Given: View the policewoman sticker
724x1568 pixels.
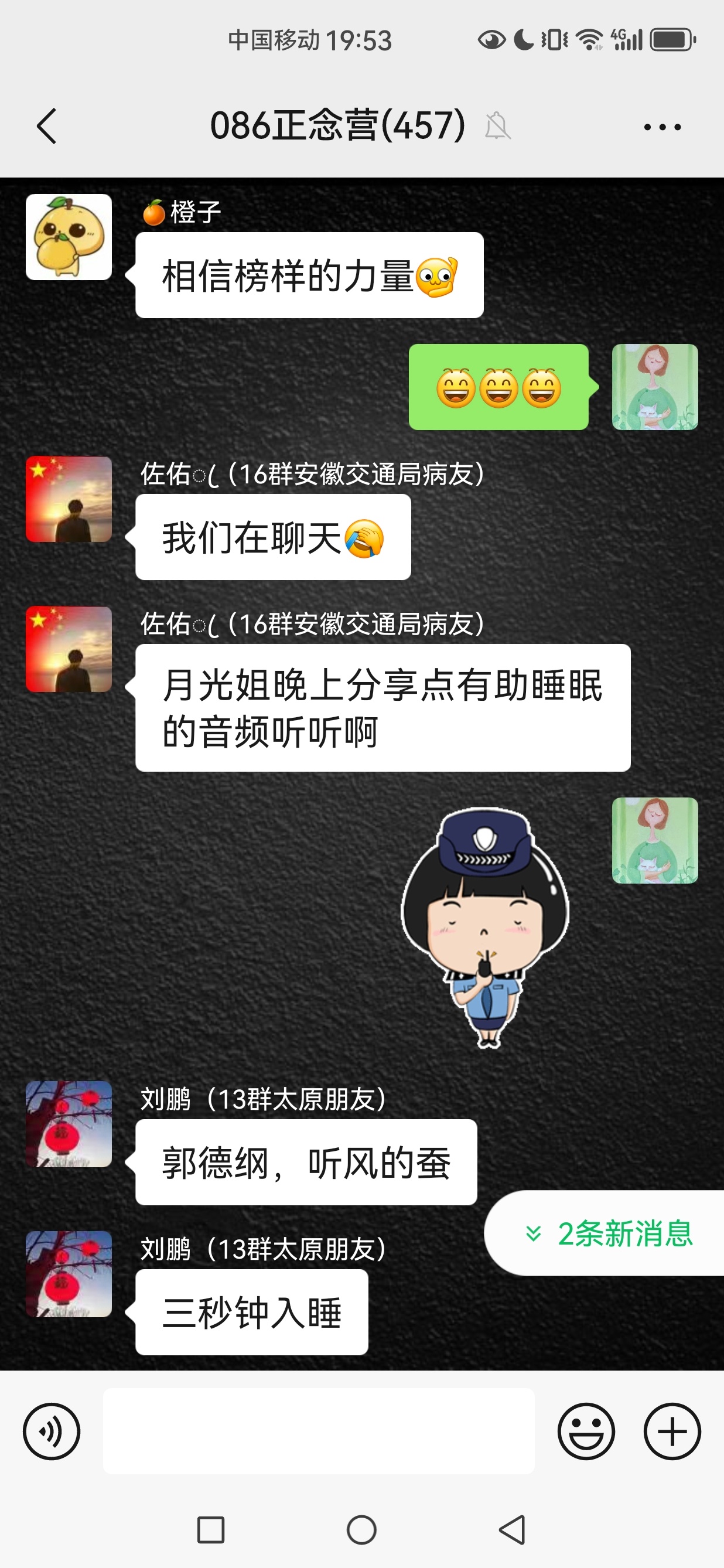Looking at the screenshot, I should 485,925.
